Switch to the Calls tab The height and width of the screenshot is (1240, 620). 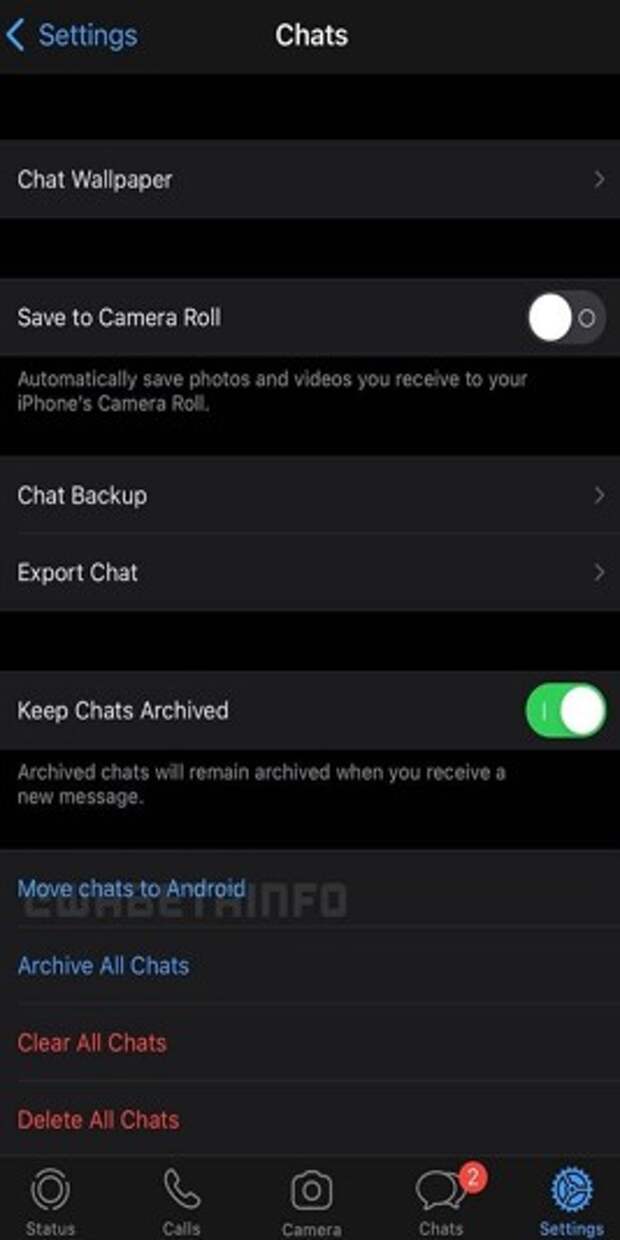181,1201
